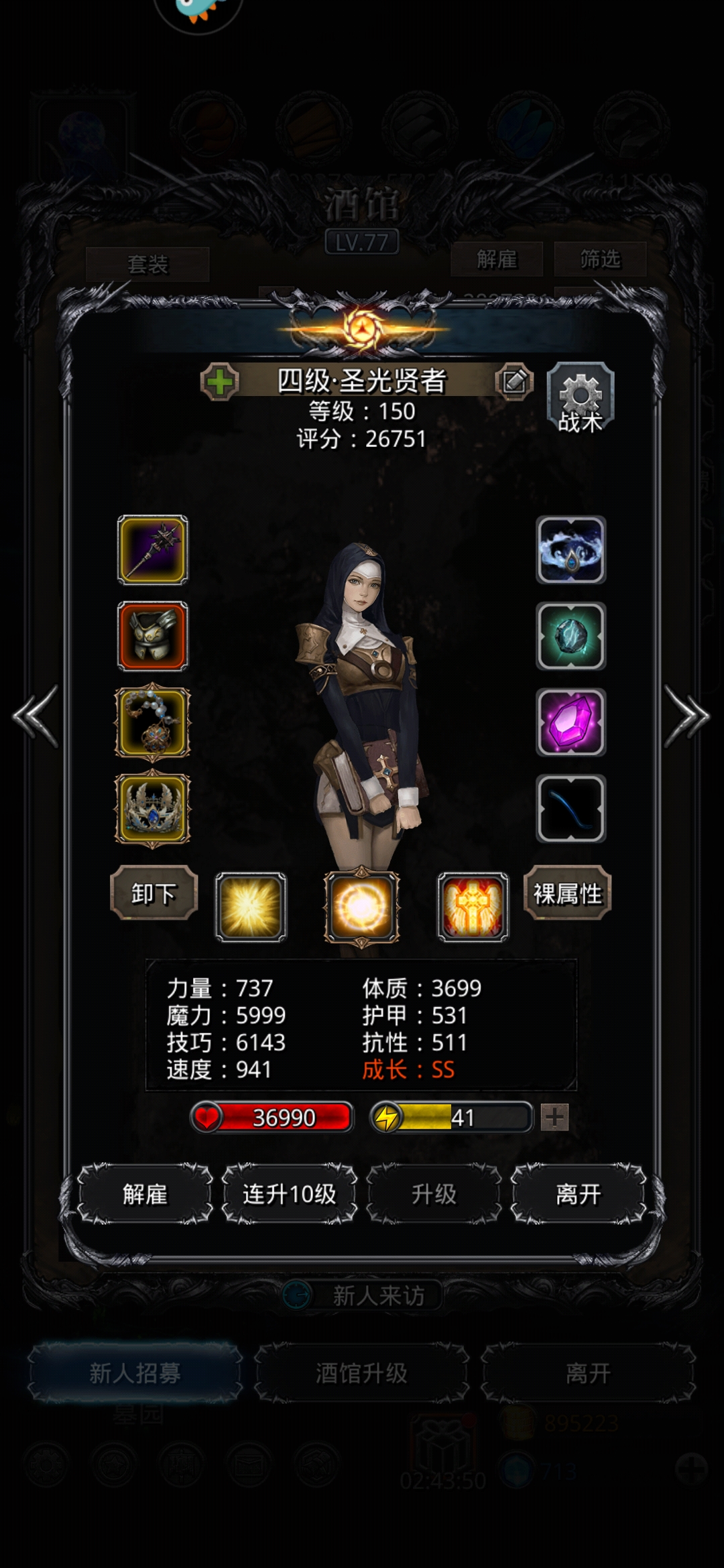View the necklace accessory slot
The height and width of the screenshot is (1568, 724).
[153, 722]
